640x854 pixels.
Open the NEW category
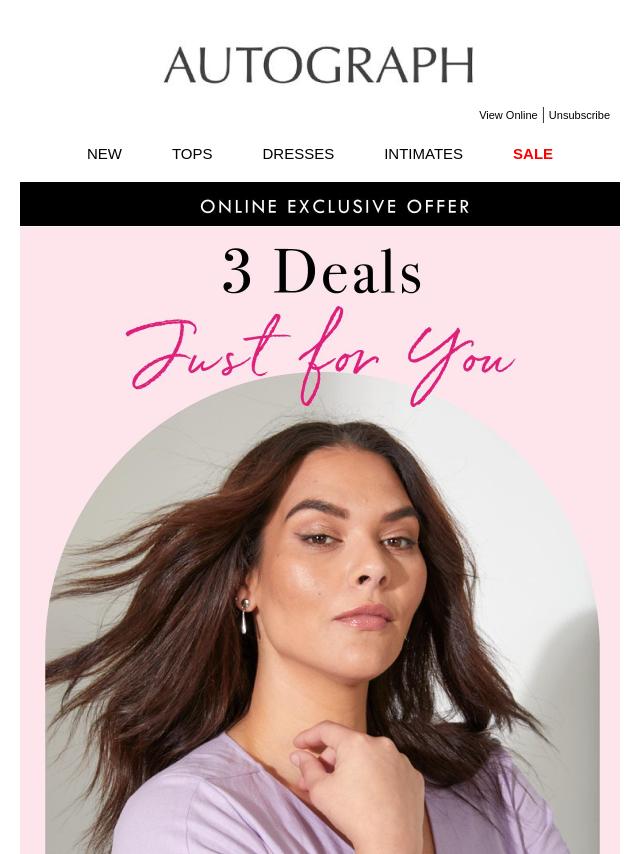104,154
